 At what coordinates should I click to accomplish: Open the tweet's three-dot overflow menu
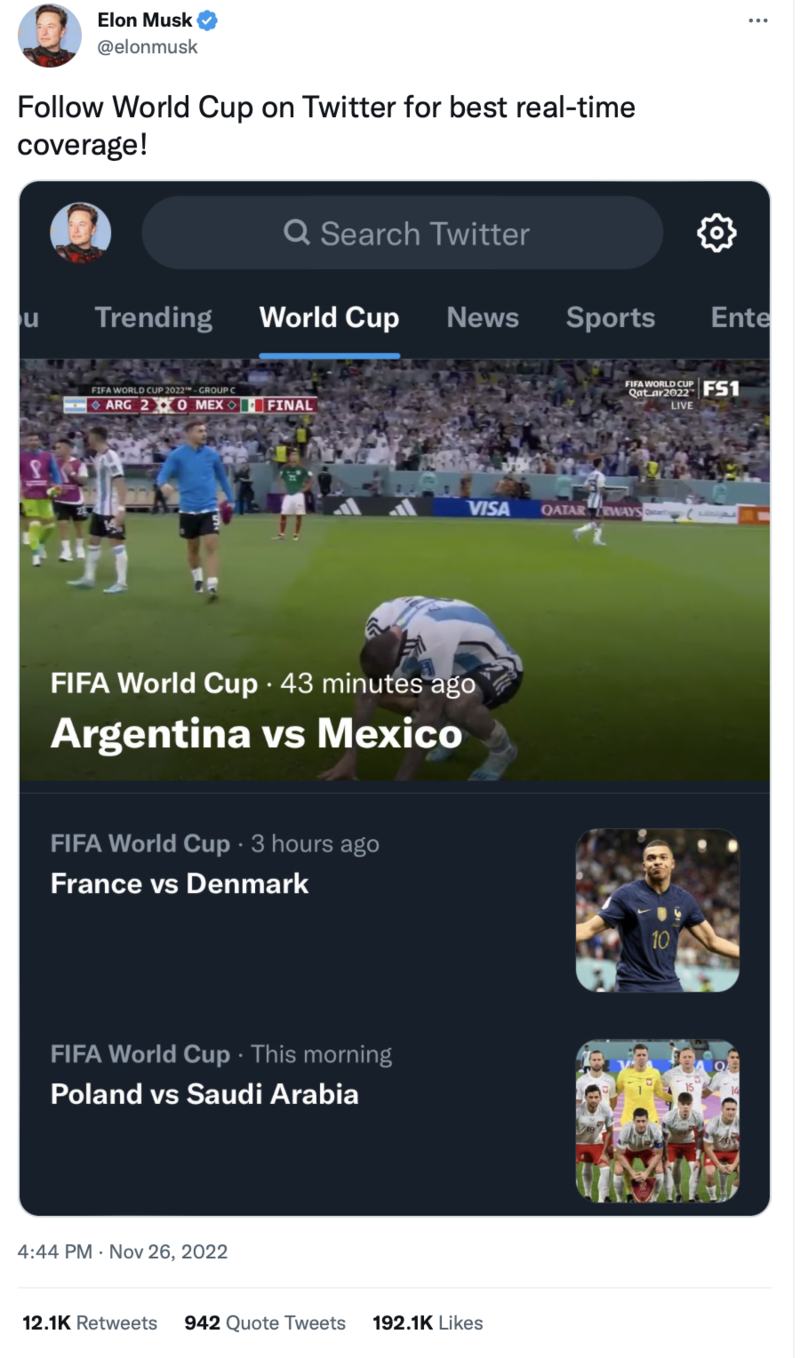click(758, 21)
